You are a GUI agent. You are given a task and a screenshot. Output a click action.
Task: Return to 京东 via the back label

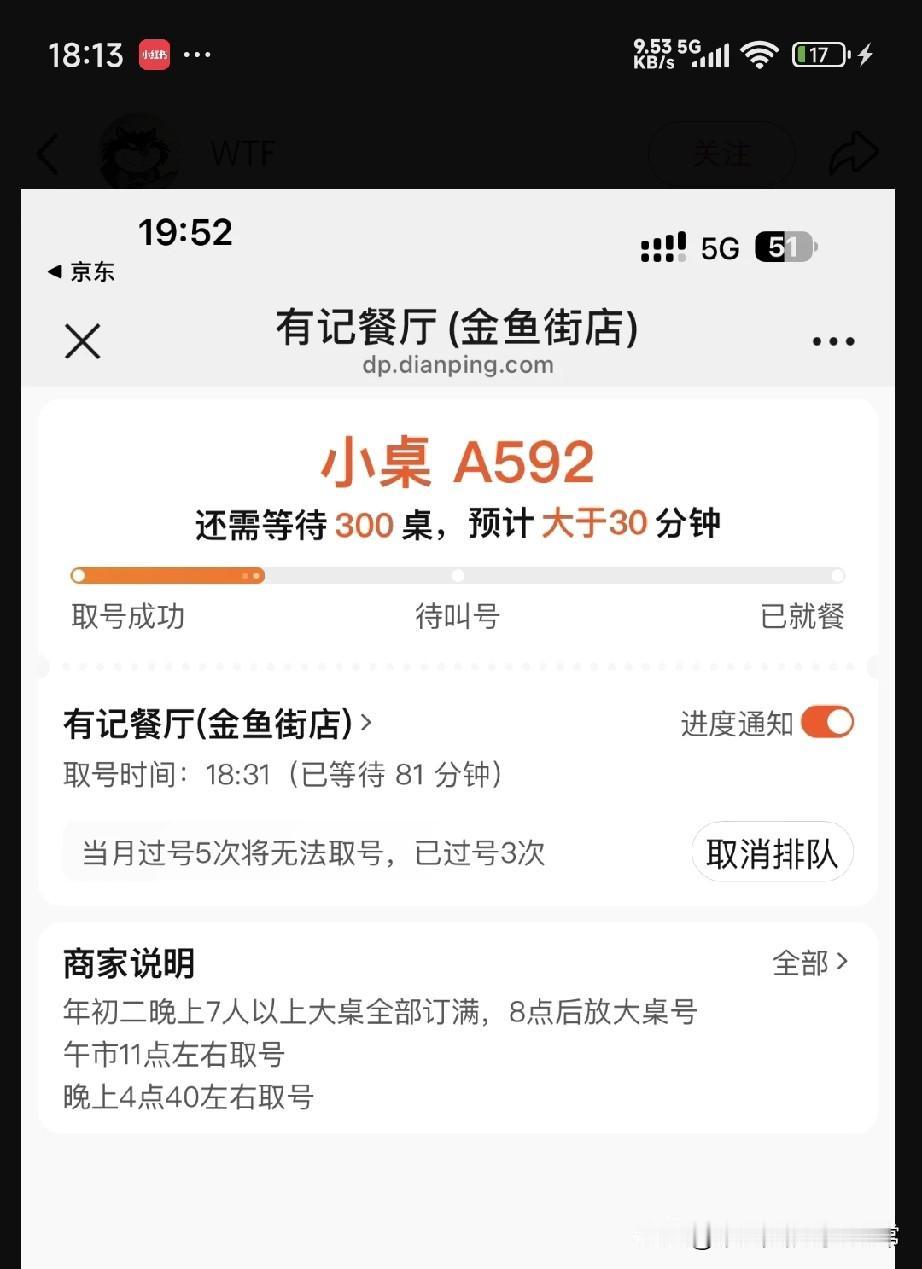(80, 270)
